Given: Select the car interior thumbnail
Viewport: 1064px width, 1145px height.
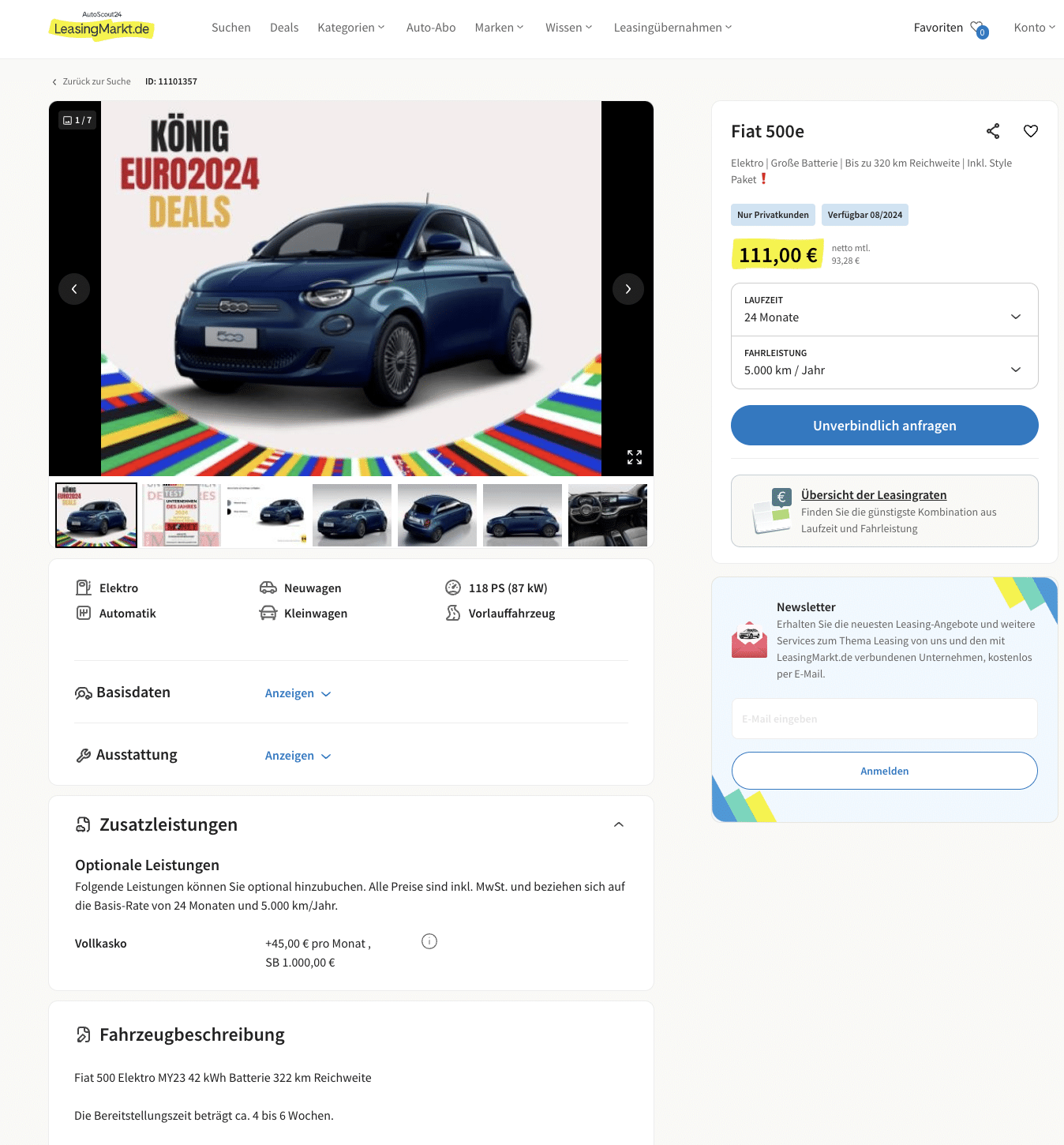Looking at the screenshot, I should [607, 515].
